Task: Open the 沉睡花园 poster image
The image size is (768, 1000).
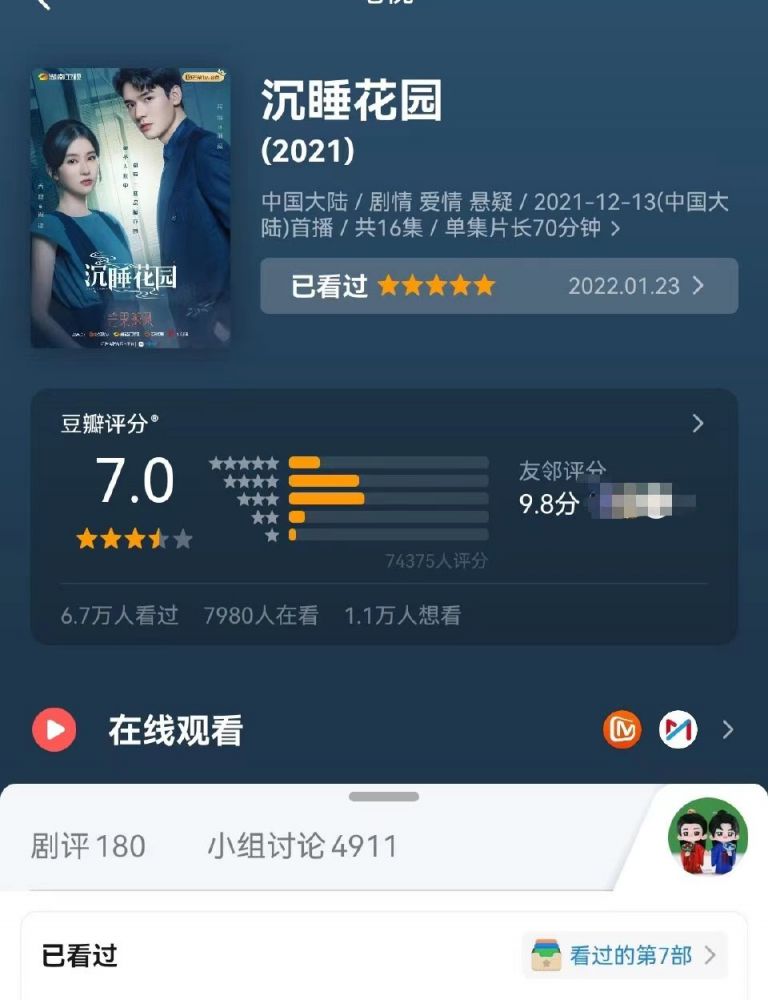Action: pos(131,208)
